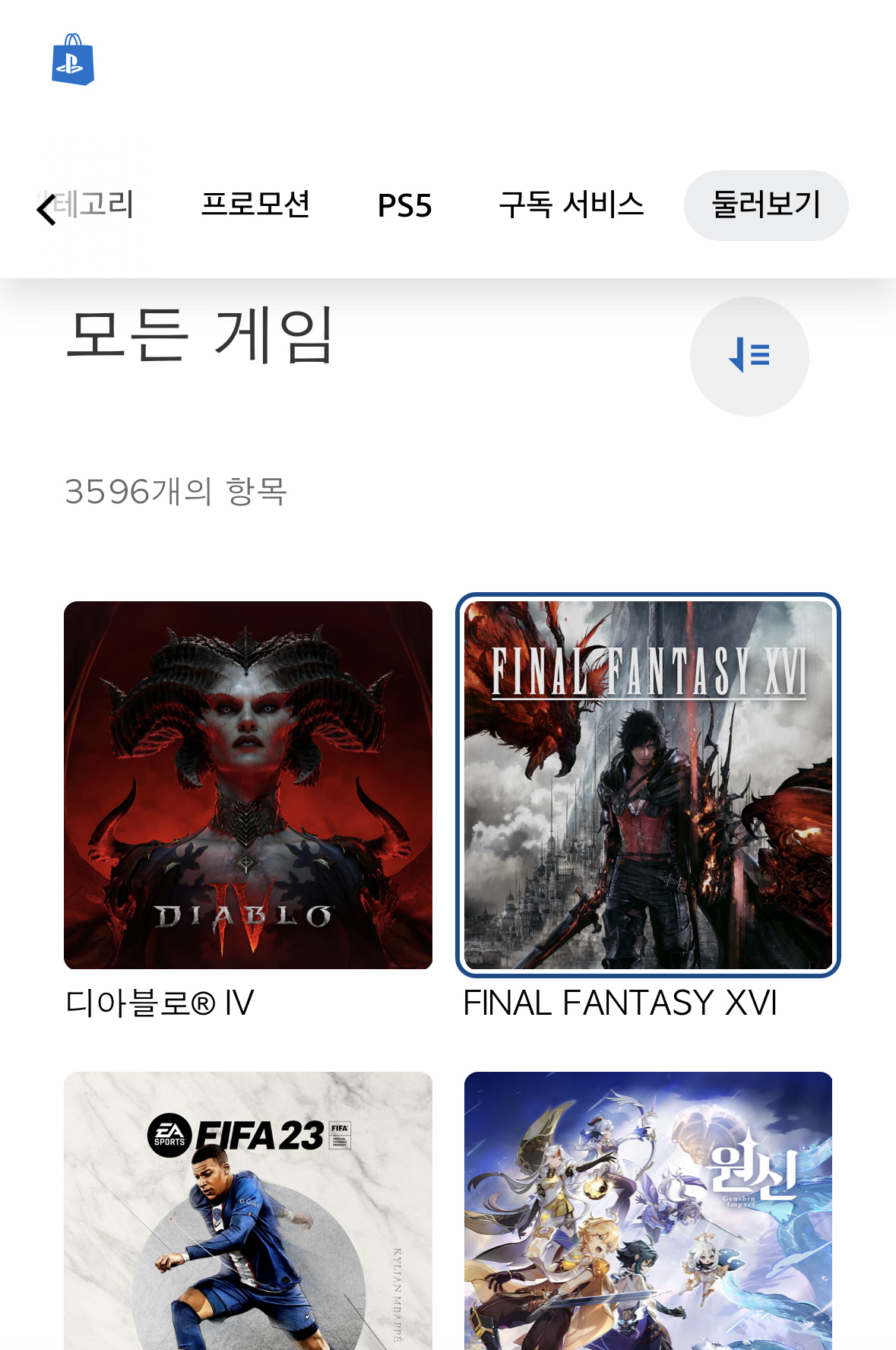The image size is (896, 1350).
Task: Open Genshin Impact (원신) cover art
Action: point(647,1231)
